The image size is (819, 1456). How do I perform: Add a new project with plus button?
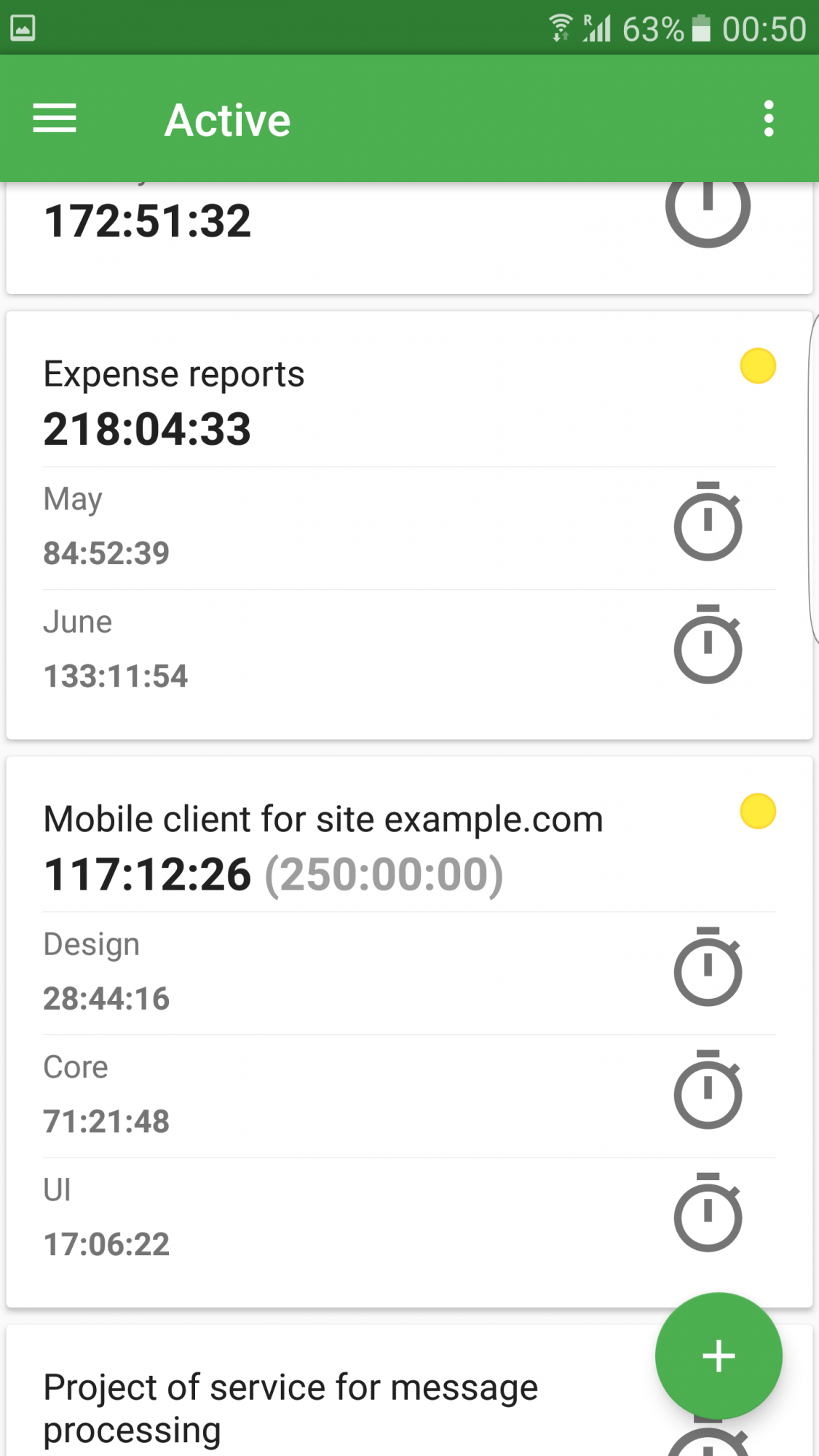pyautogui.click(x=719, y=1356)
